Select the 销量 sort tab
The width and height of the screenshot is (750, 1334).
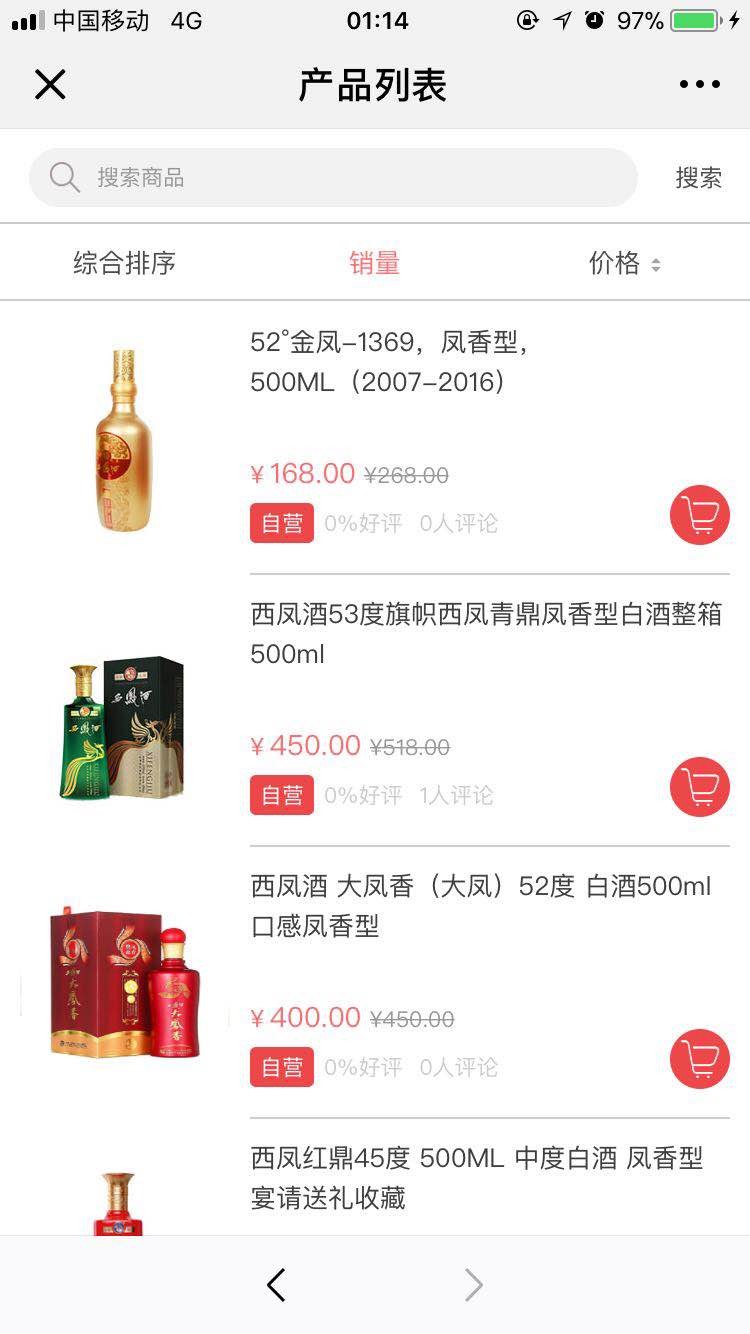pos(374,263)
